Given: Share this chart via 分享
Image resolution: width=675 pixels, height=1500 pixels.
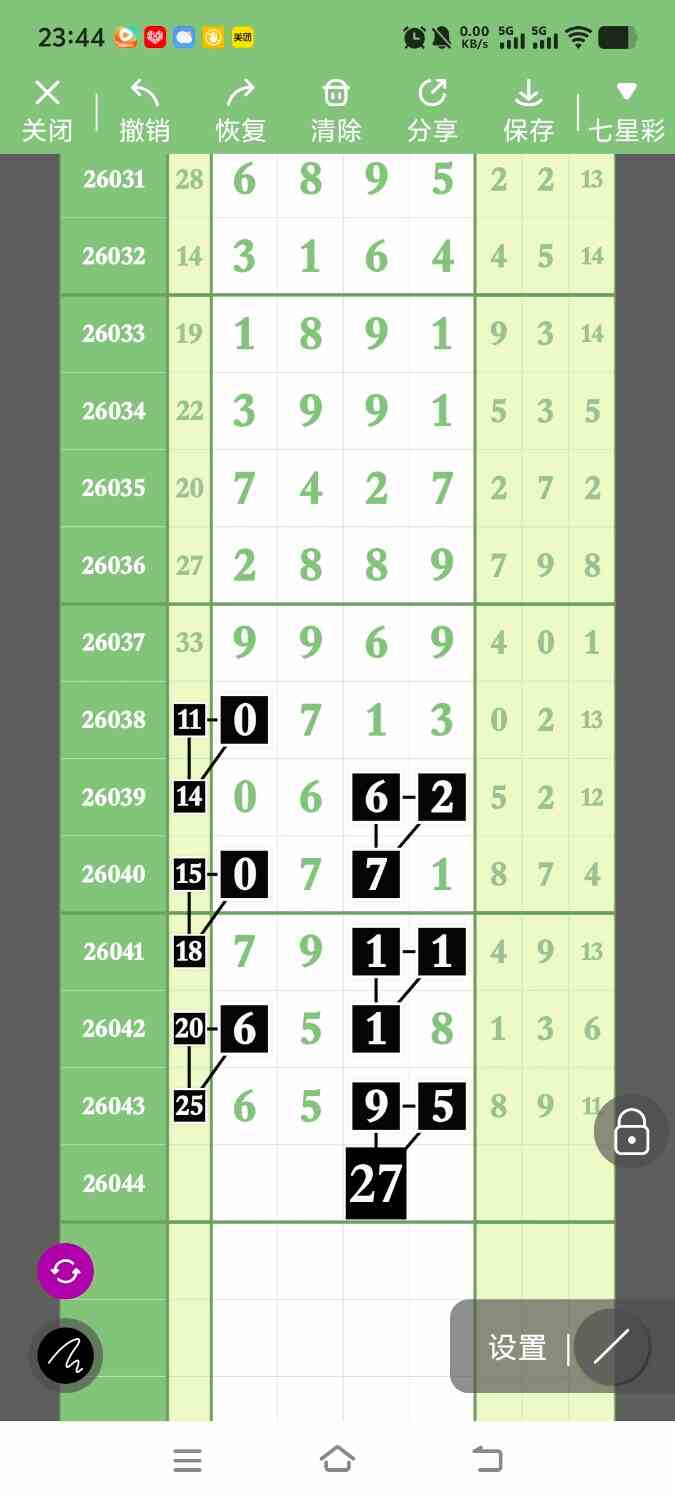Looking at the screenshot, I should pos(432,110).
